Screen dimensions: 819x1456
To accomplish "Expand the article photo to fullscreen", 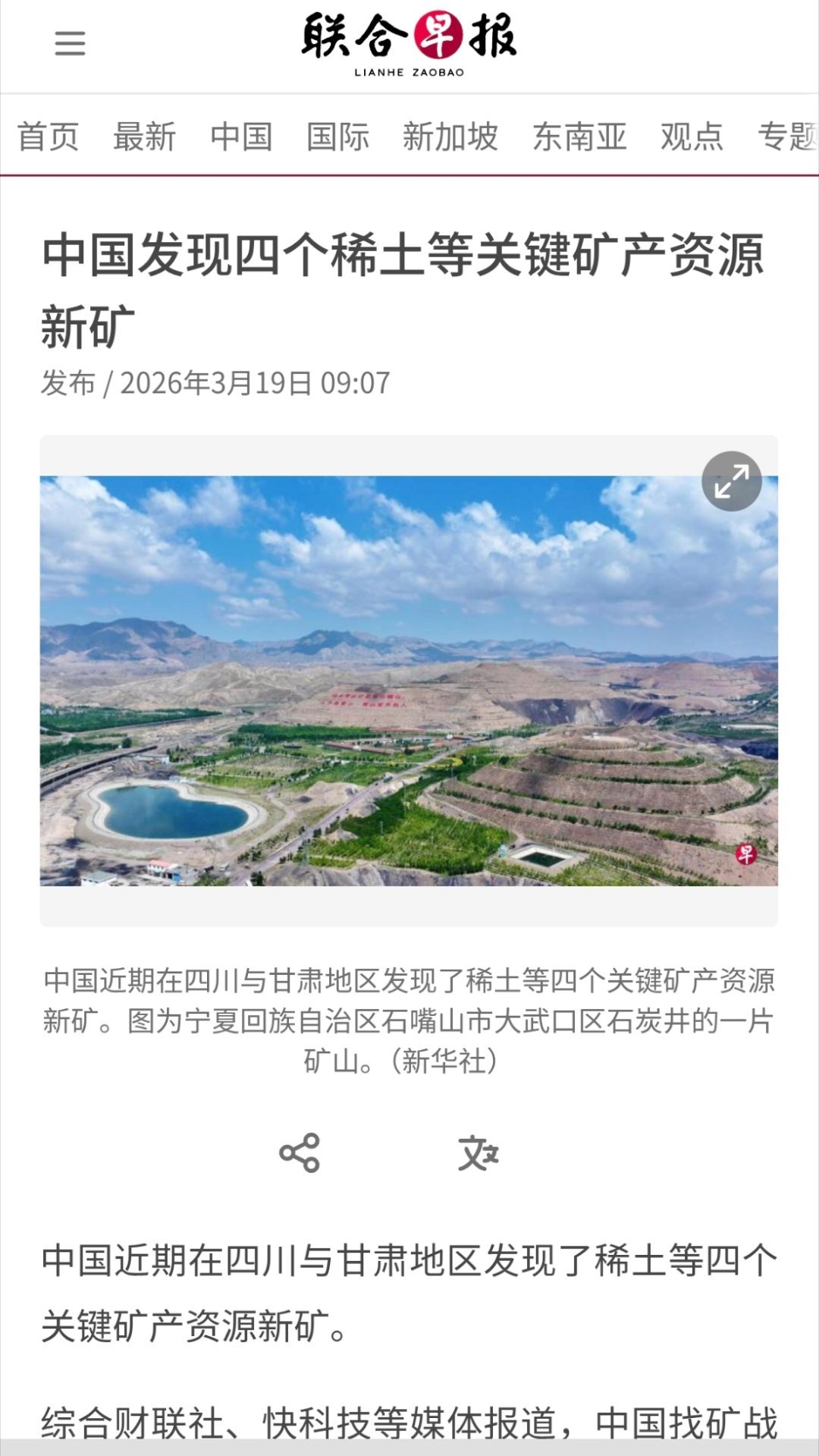I will [733, 480].
